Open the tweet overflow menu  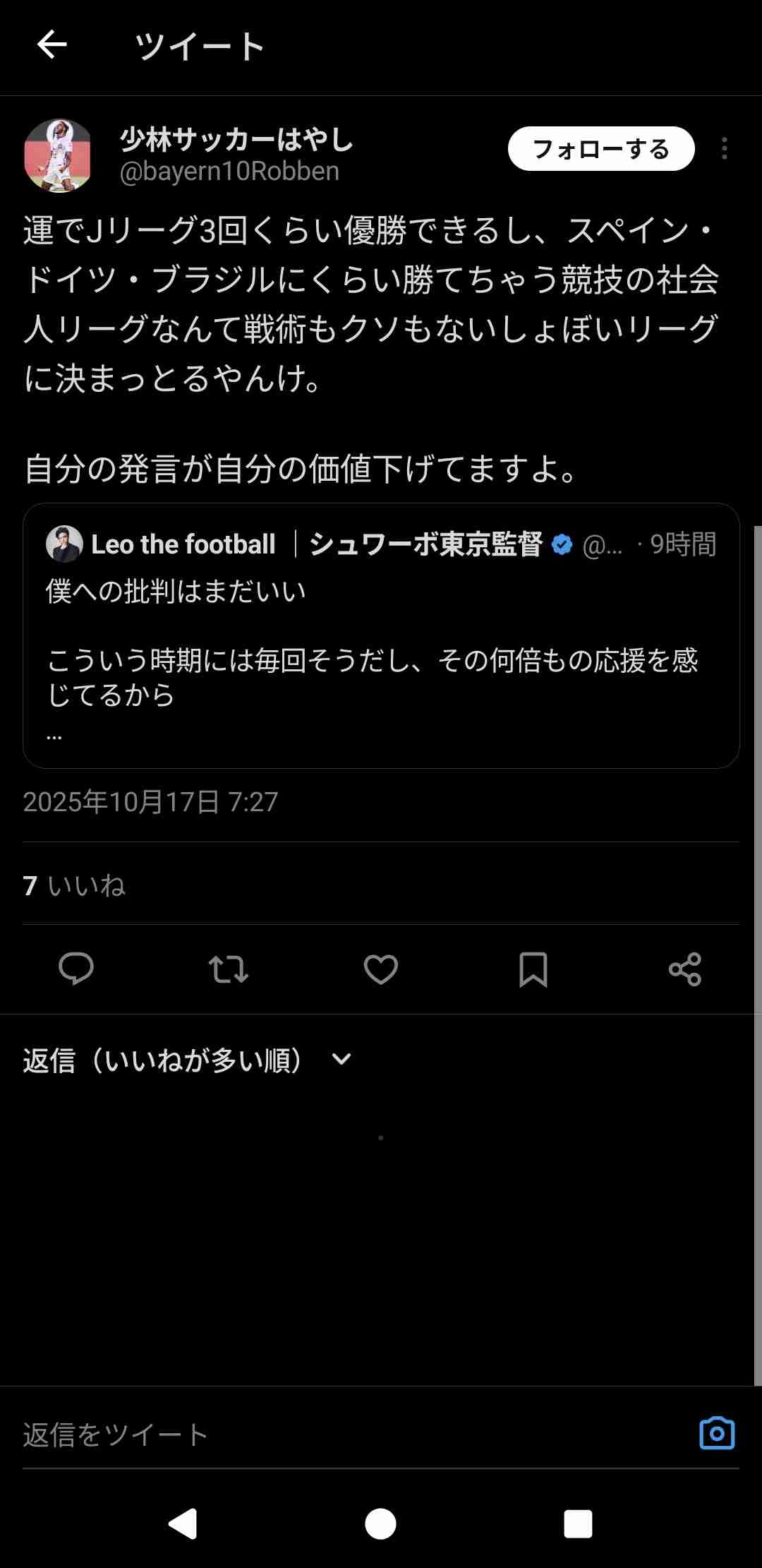tap(724, 149)
